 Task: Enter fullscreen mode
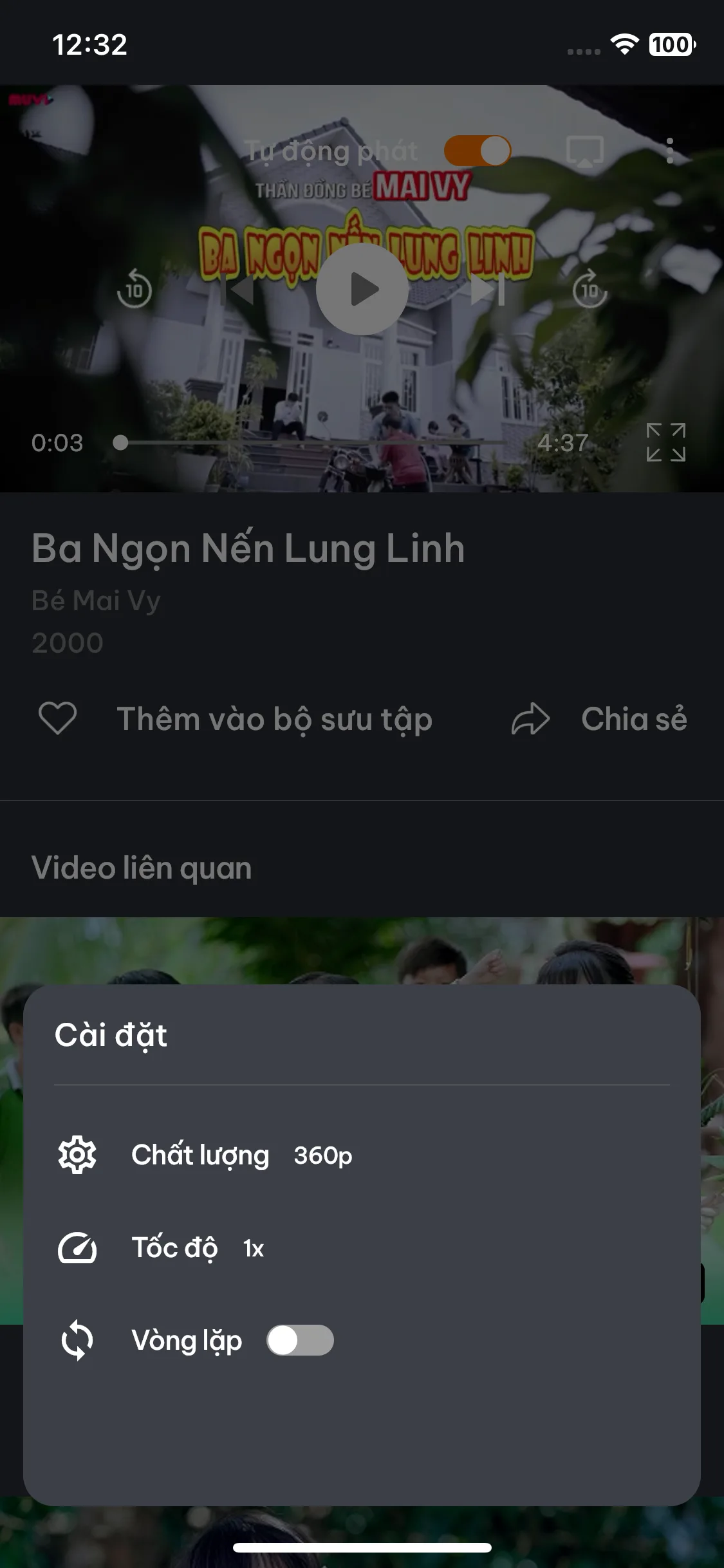tap(665, 442)
